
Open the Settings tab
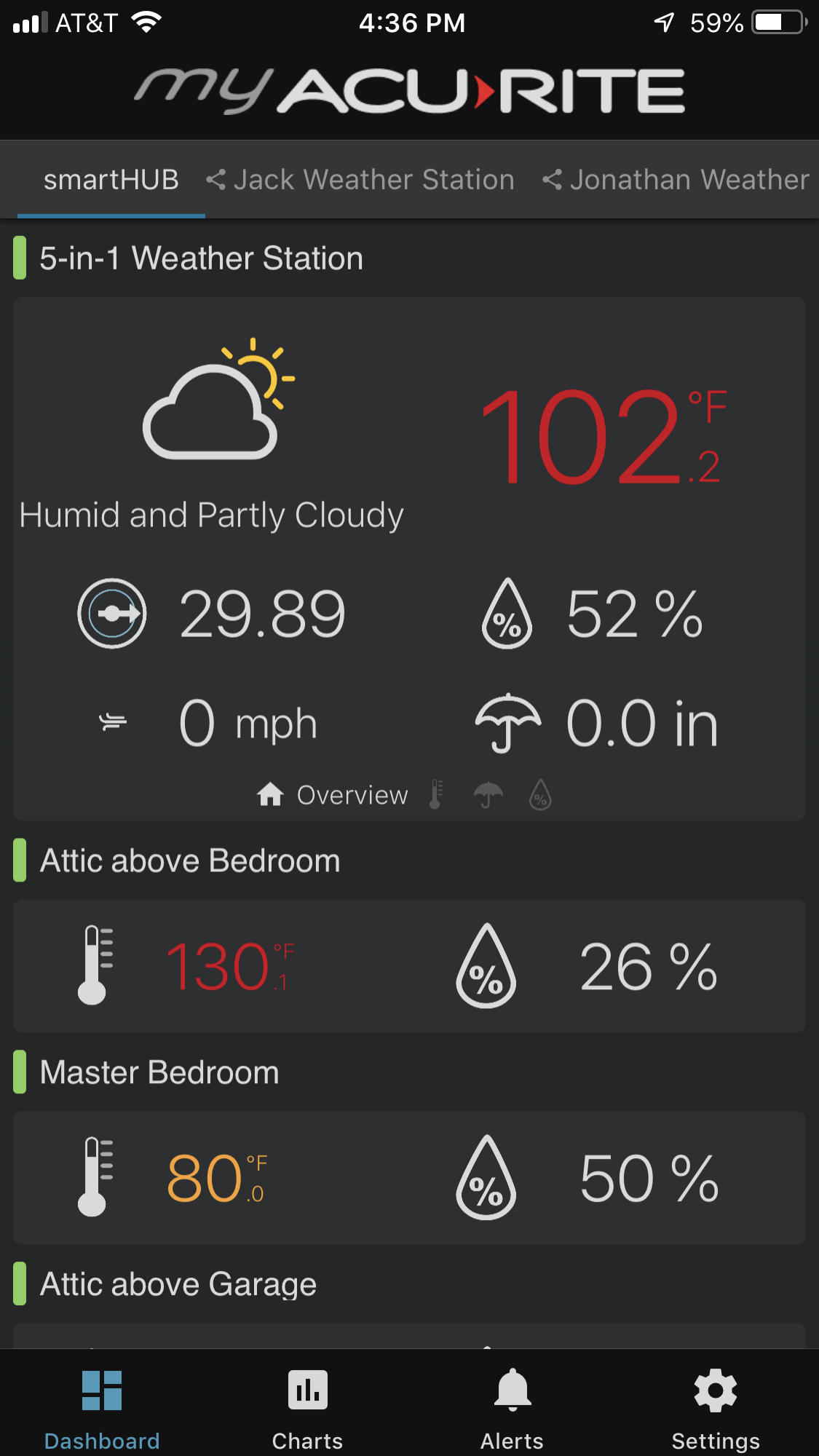716,1409
